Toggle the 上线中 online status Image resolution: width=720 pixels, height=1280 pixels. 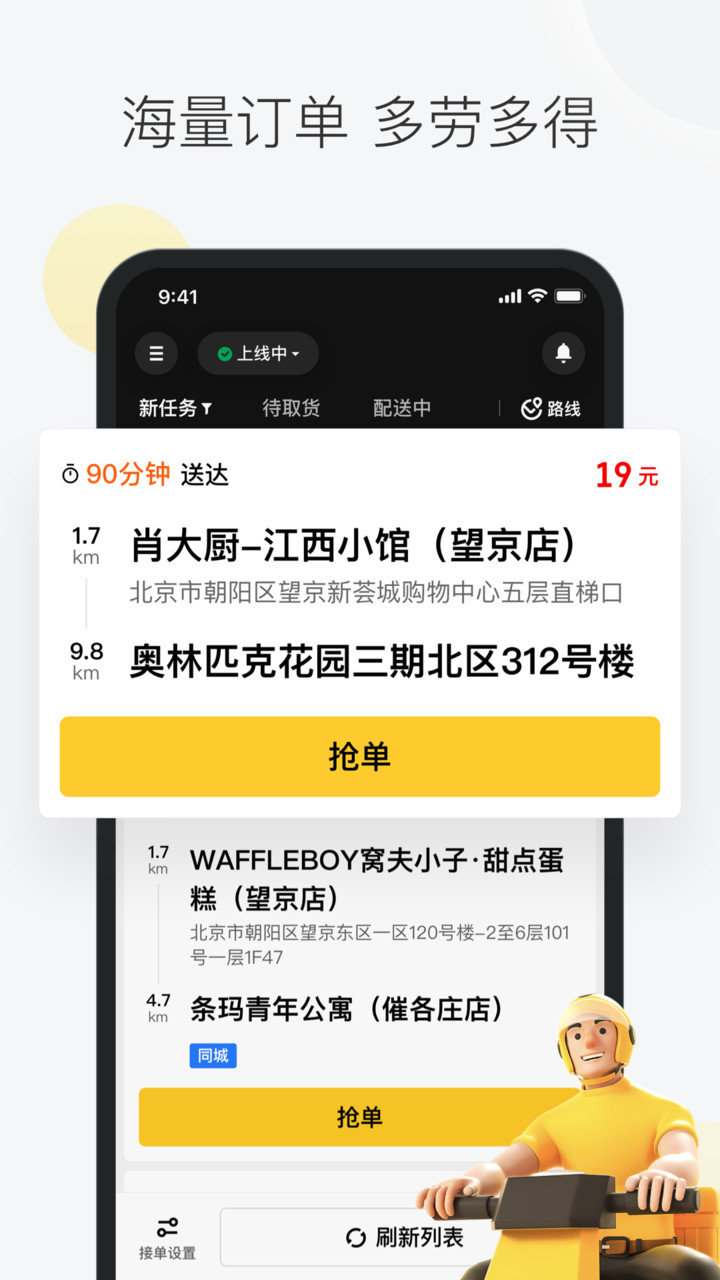(x=257, y=353)
